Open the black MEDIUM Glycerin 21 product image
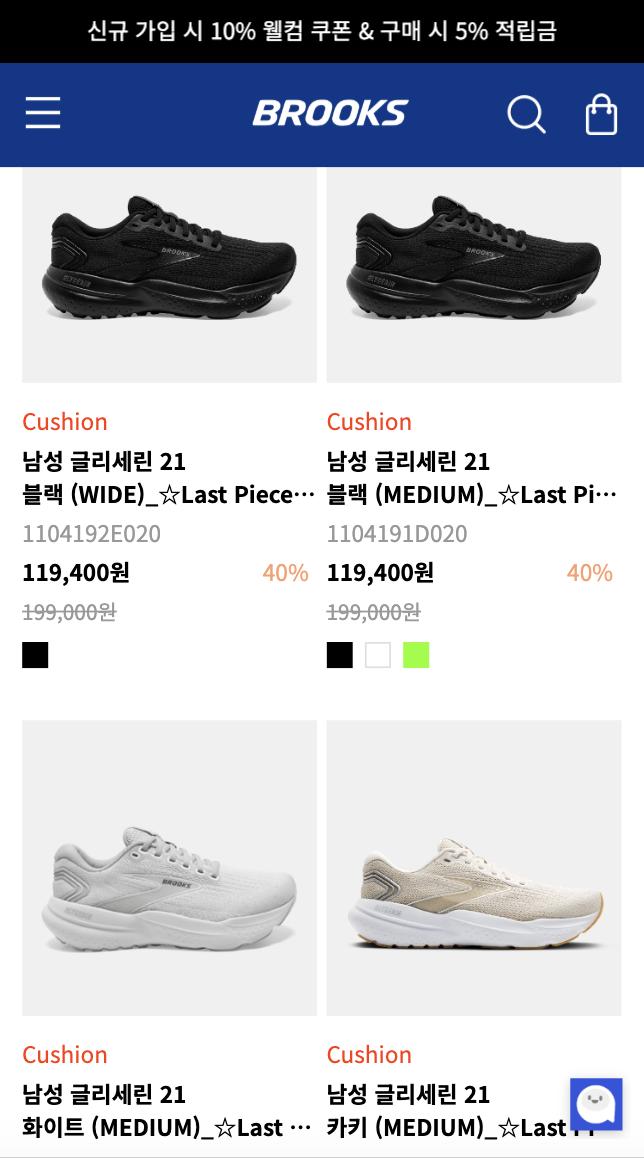The image size is (644, 1158). tap(474, 262)
